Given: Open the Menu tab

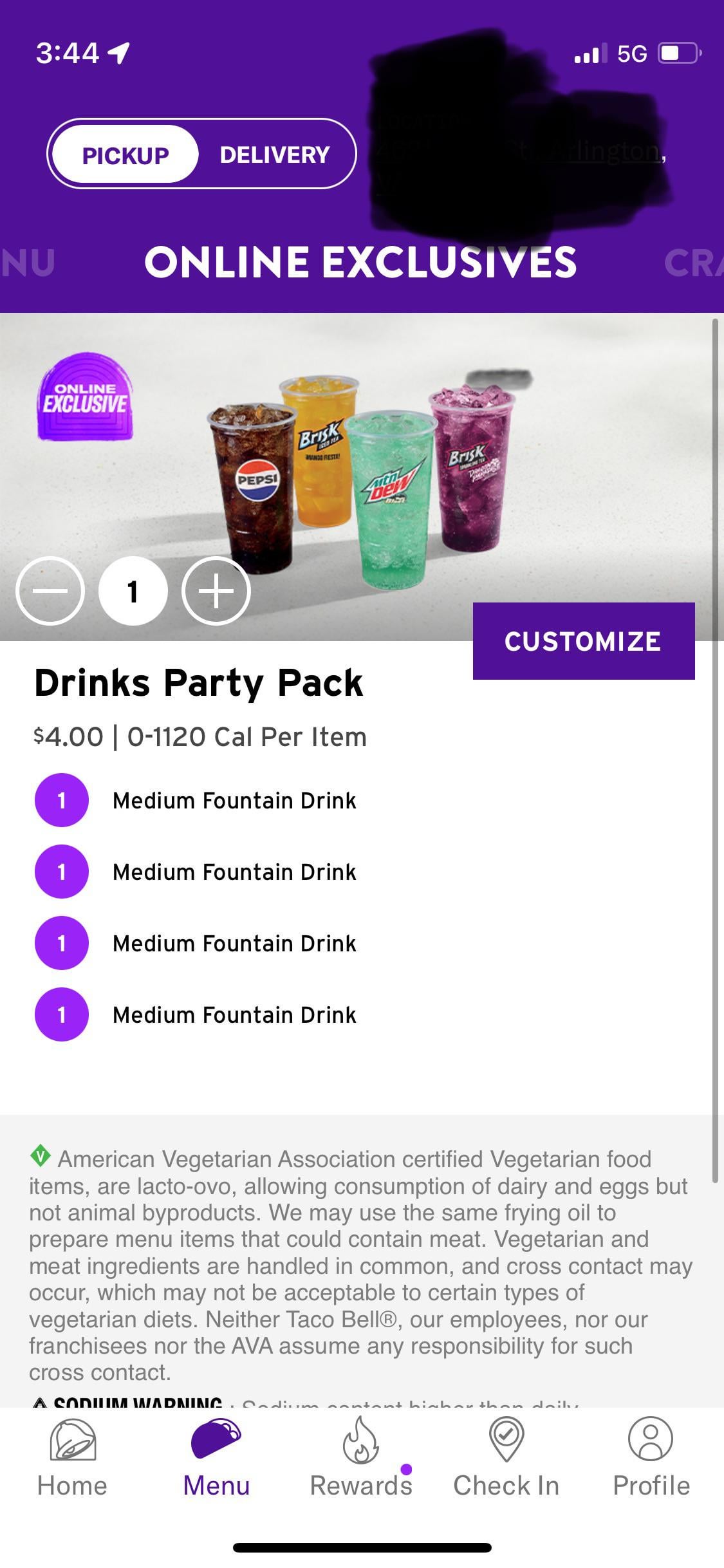Looking at the screenshot, I should pyautogui.click(x=216, y=1459).
